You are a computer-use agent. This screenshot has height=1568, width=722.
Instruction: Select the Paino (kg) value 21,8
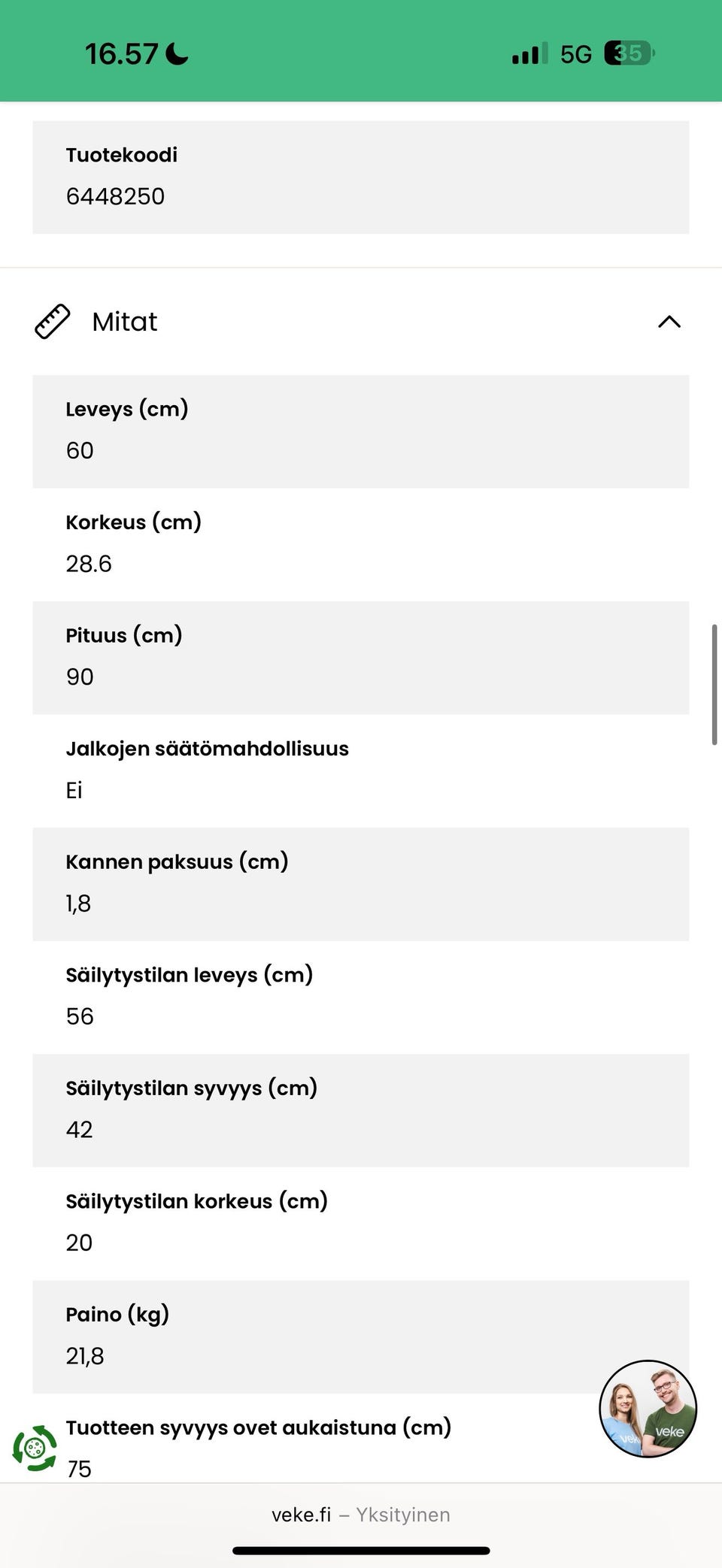coord(85,1356)
